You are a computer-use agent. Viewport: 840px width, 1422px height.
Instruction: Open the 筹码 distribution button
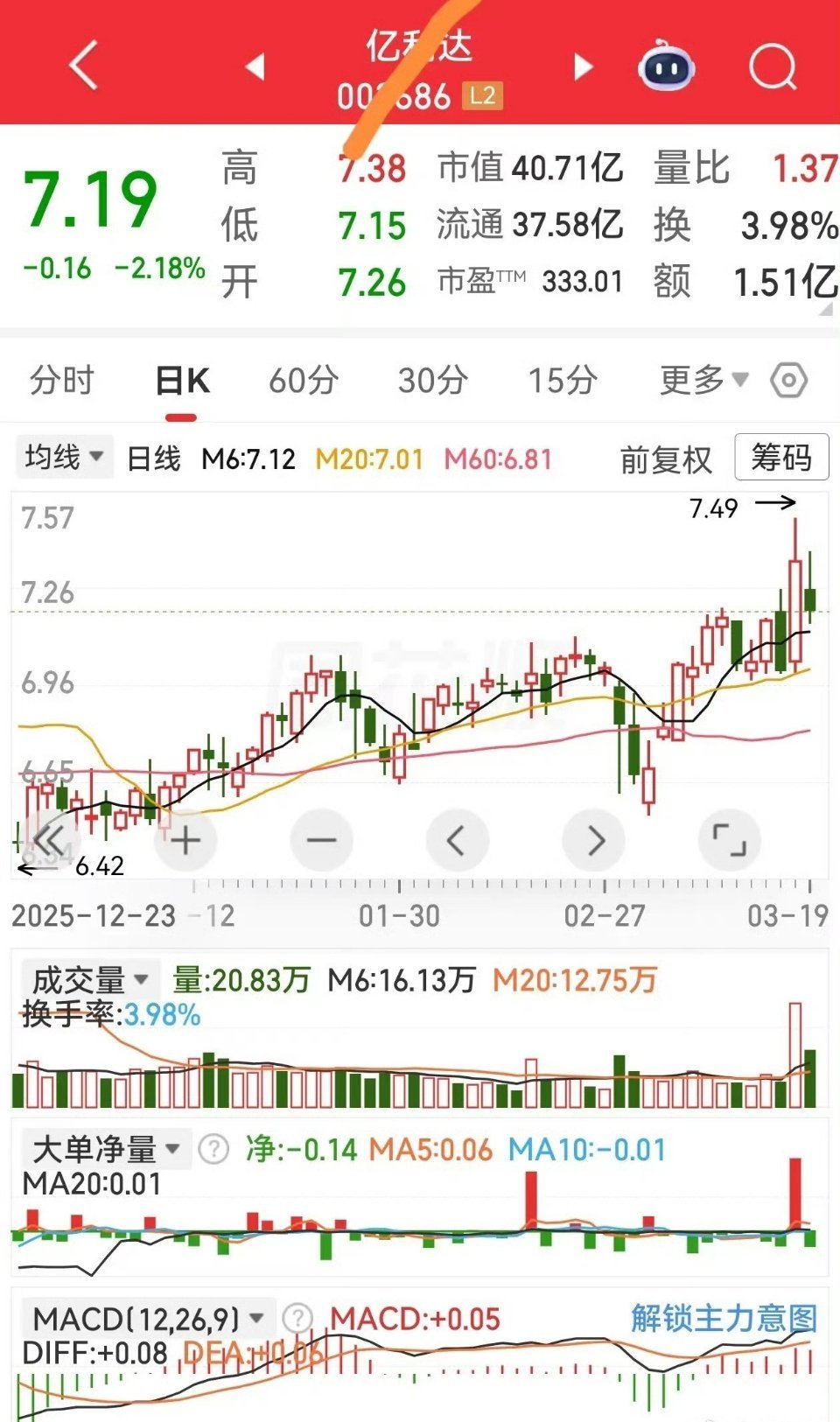tap(781, 457)
